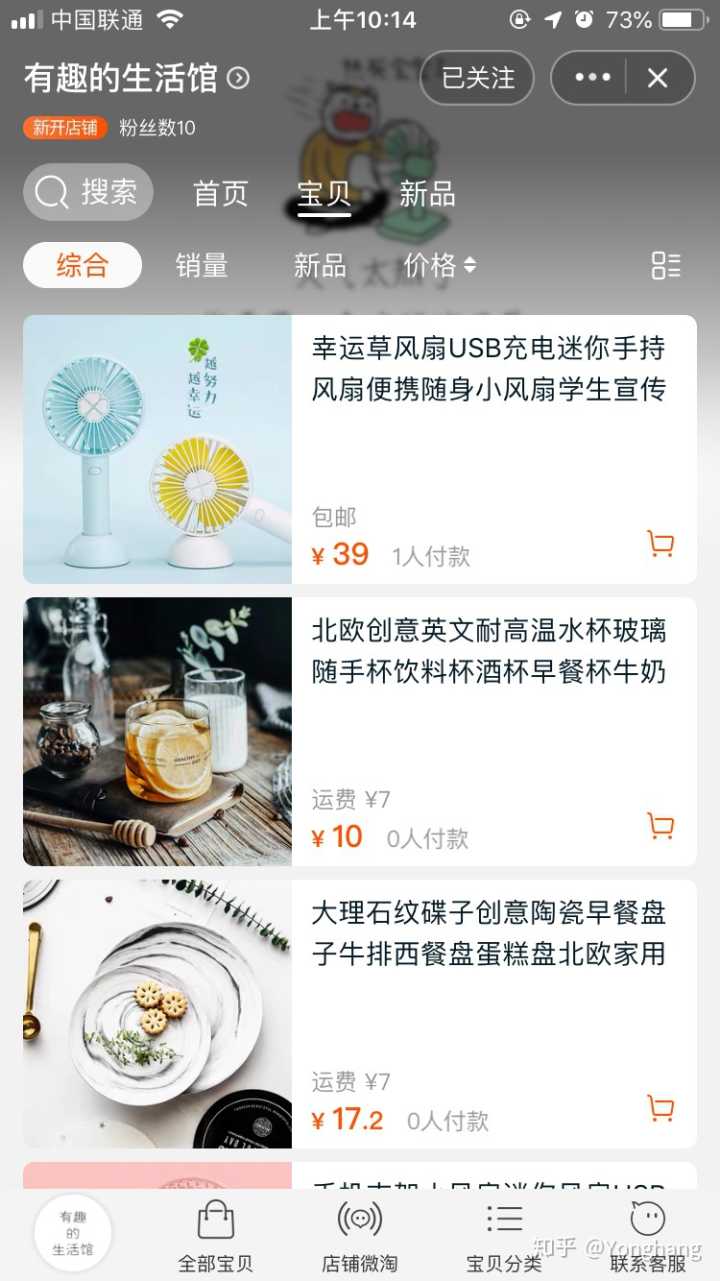The image size is (720, 1281).
Task: Switch to the 首页 tab
Action: (220, 193)
